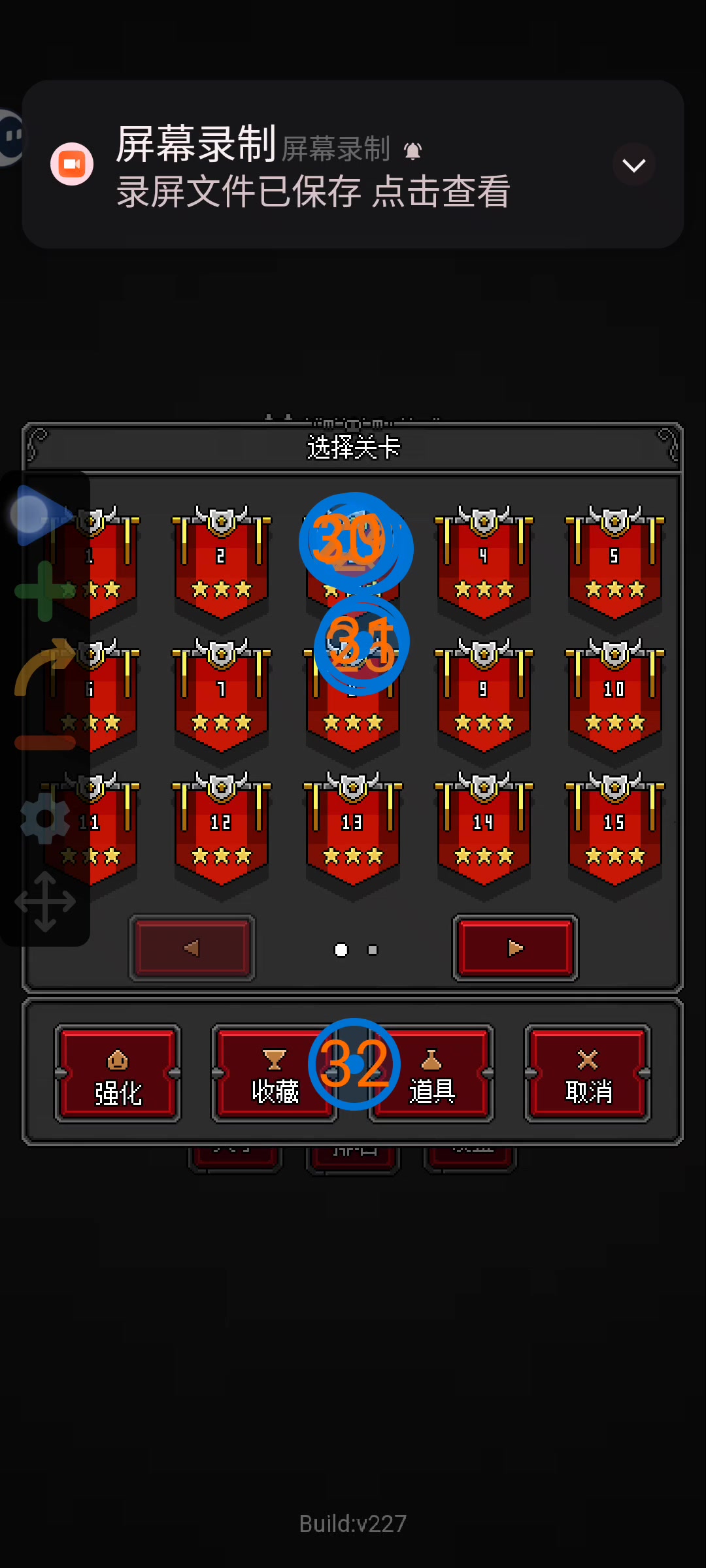Open level 10 banner
Viewport: 706px width, 1568px height.
[x=615, y=696]
